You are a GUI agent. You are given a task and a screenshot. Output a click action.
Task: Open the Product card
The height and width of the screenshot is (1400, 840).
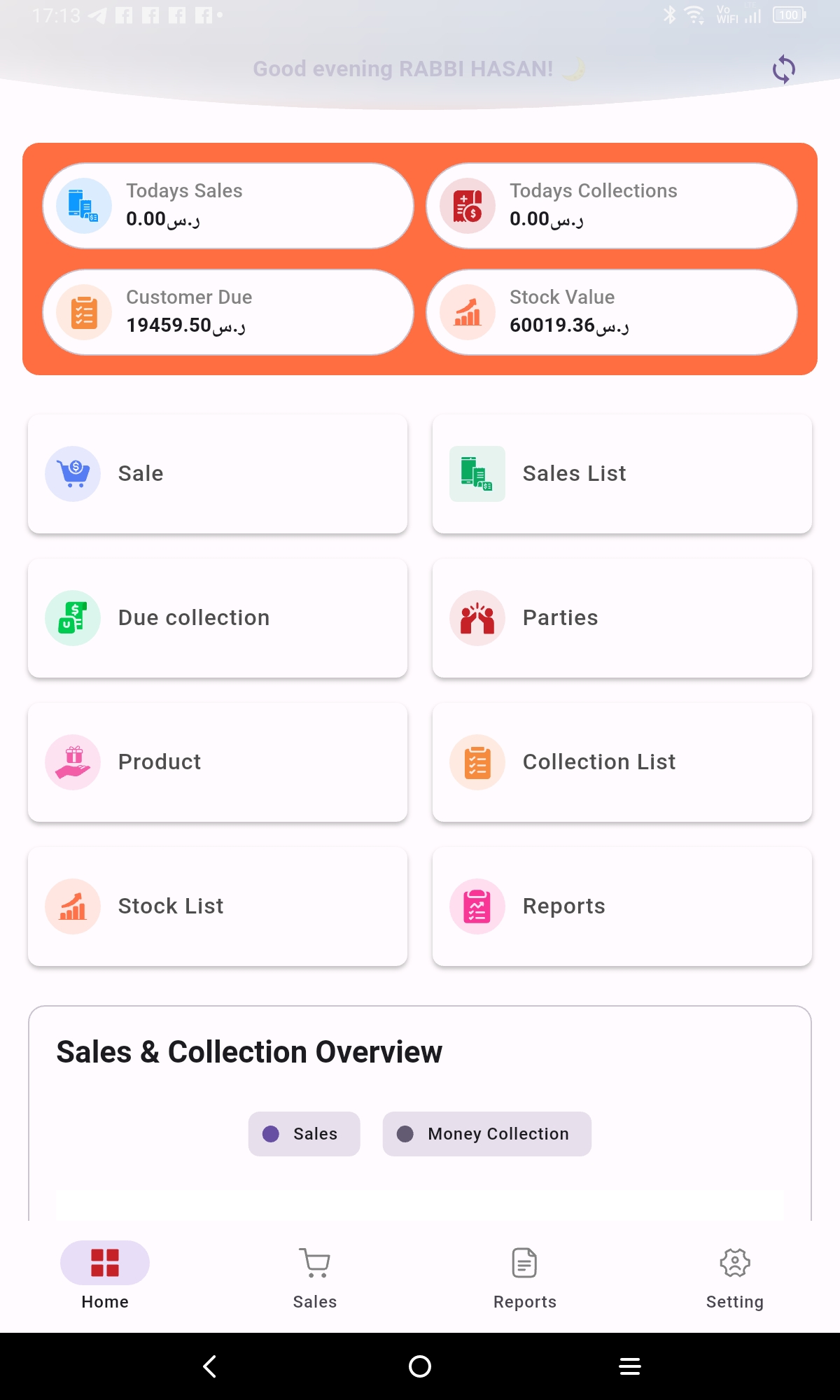pyautogui.click(x=217, y=762)
